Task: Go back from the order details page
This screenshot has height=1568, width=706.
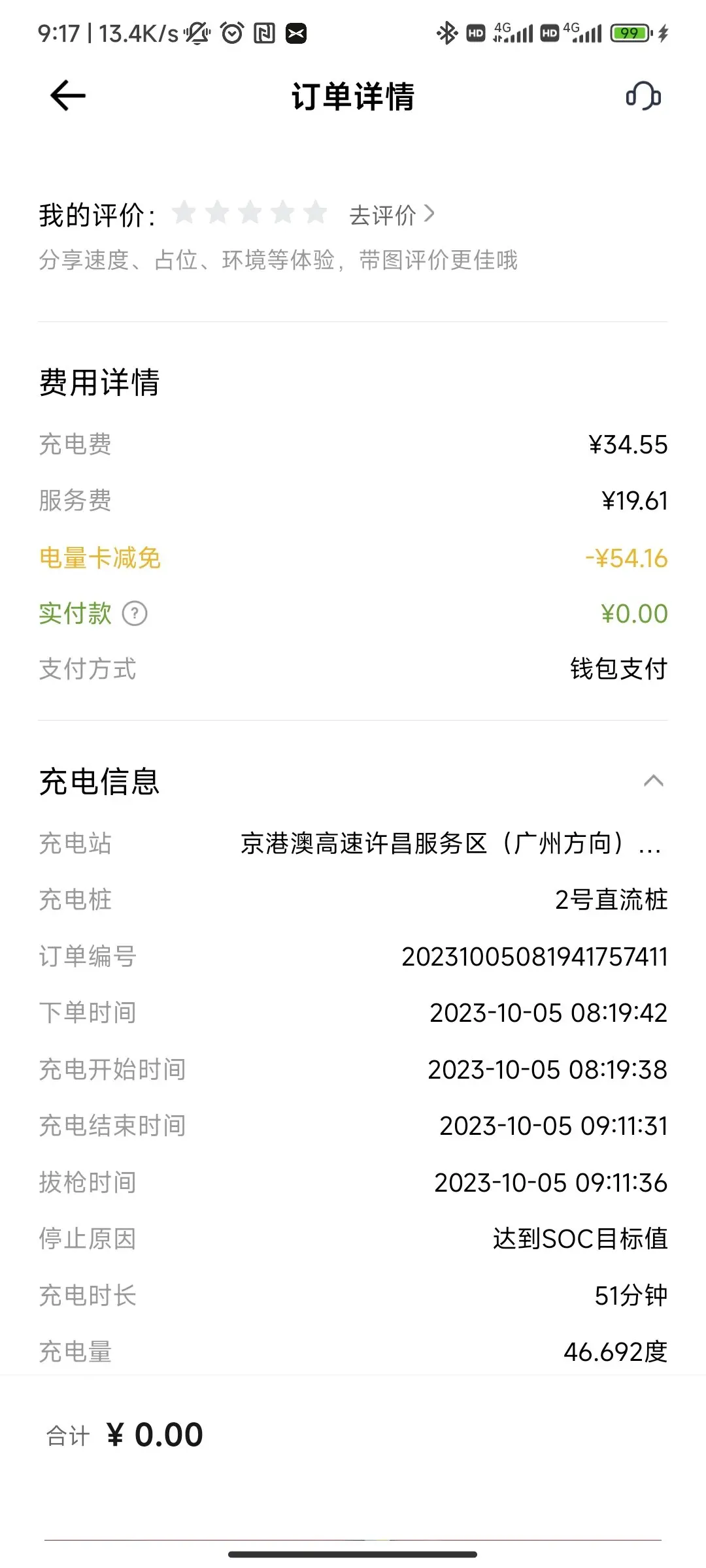Action: [x=68, y=96]
